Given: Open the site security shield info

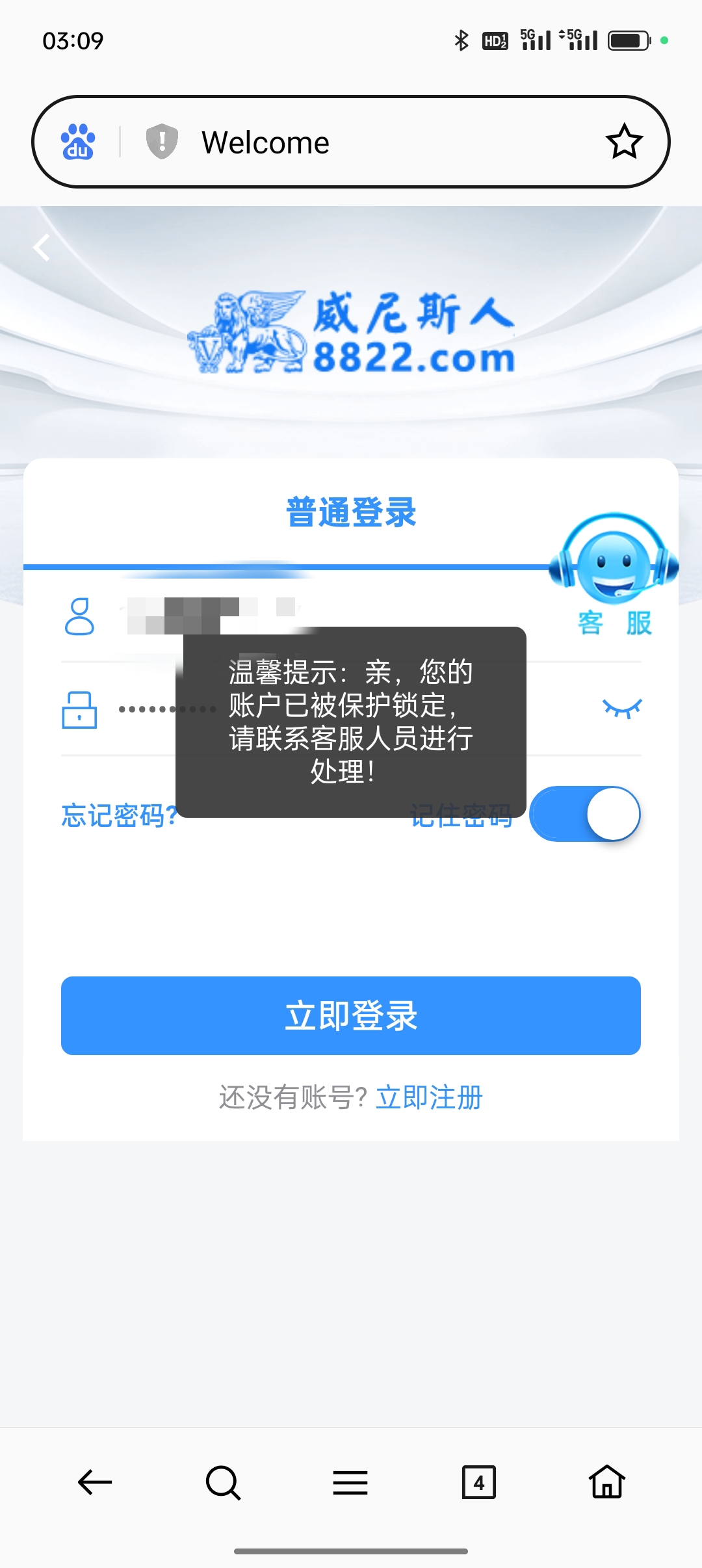Looking at the screenshot, I should (162, 141).
